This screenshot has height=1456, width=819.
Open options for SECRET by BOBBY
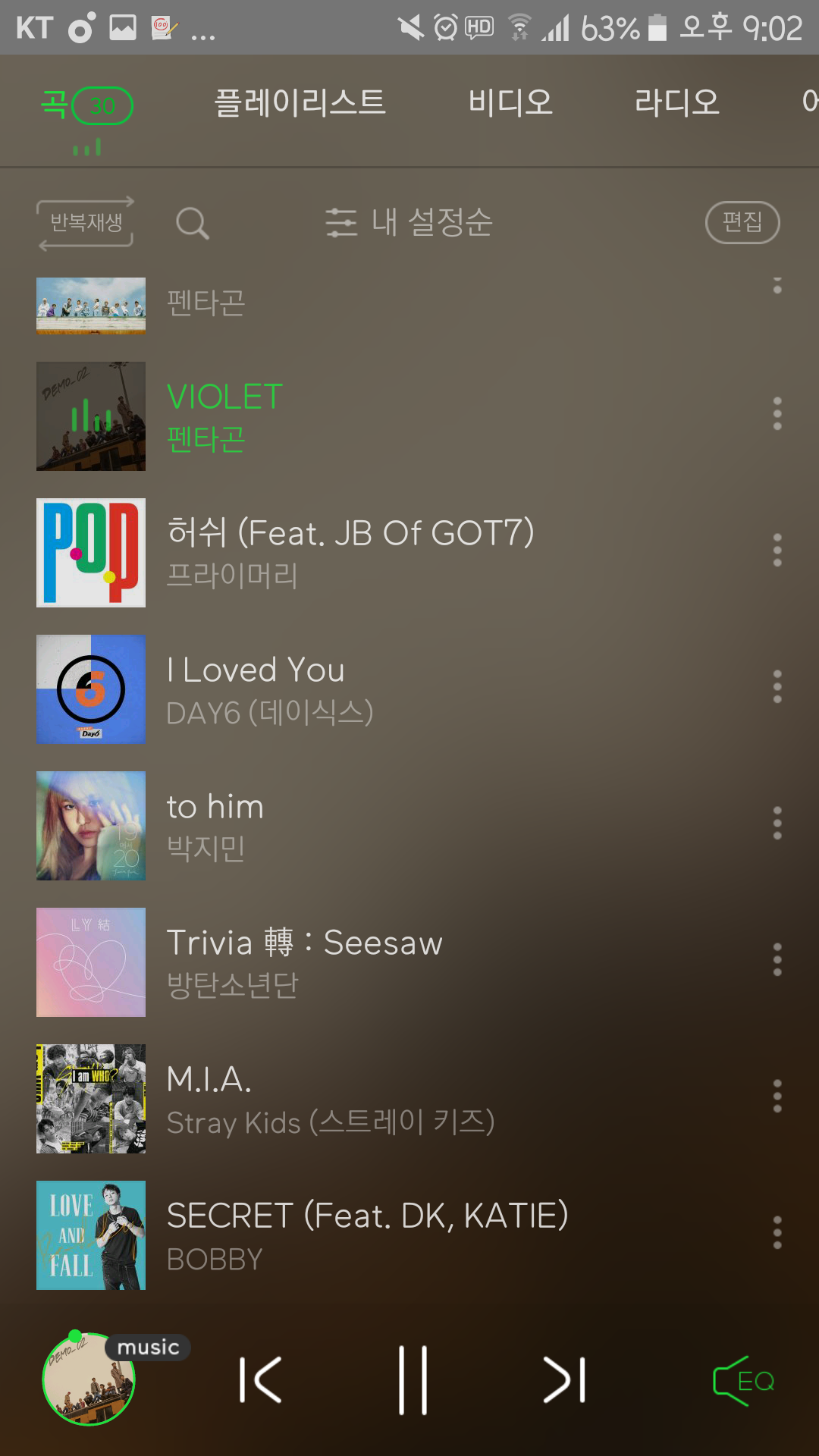[777, 1234]
